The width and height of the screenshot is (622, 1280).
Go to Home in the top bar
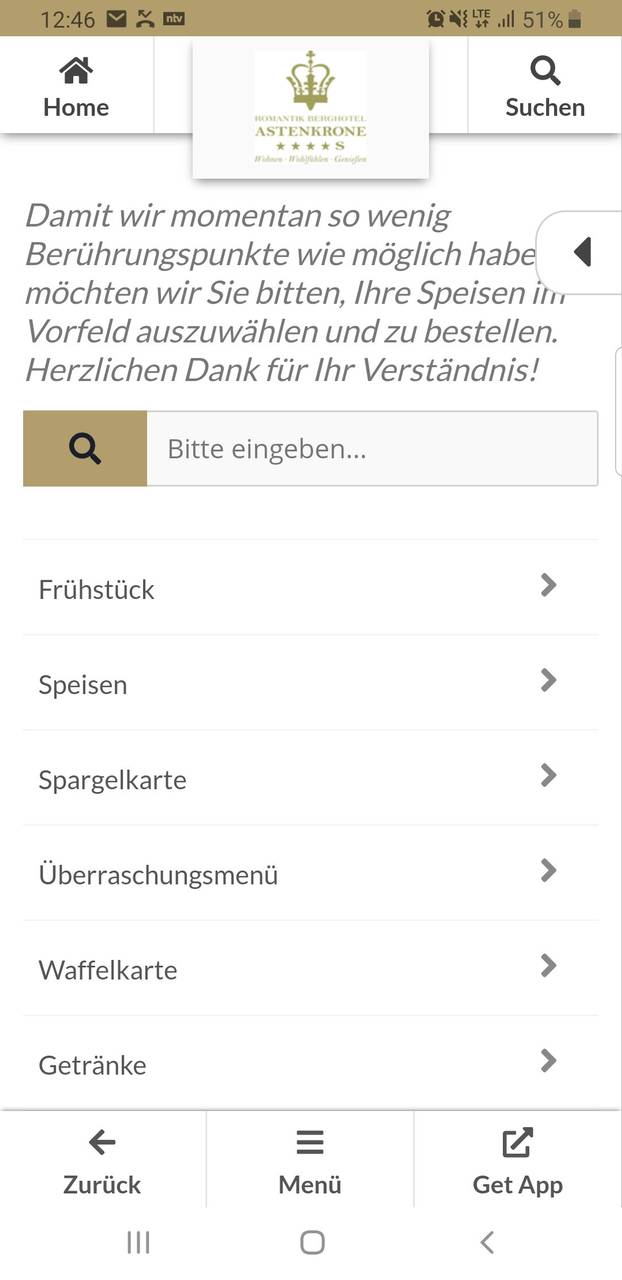(76, 86)
